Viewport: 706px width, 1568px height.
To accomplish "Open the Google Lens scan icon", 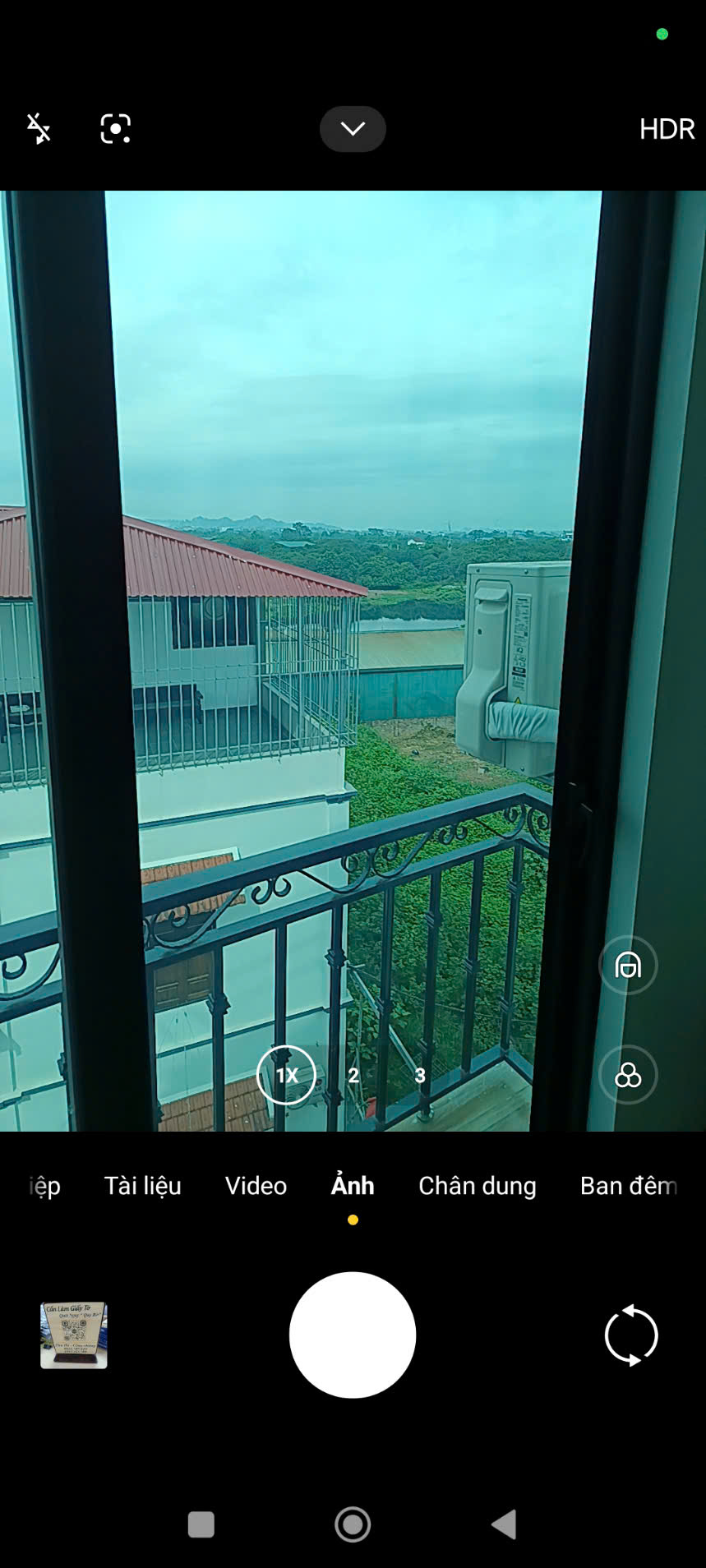I will pos(116,129).
